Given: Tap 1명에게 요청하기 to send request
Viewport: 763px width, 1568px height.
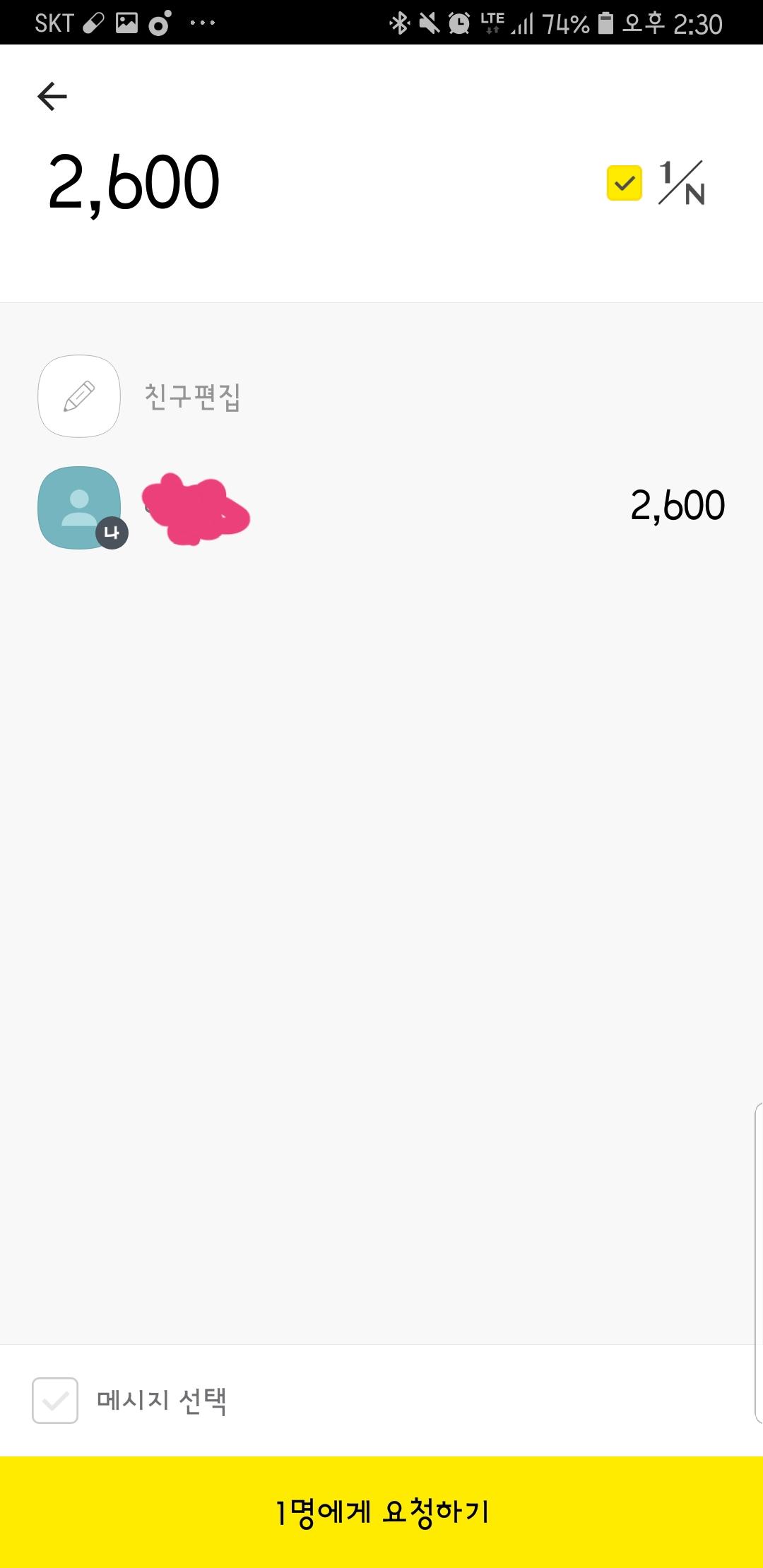Looking at the screenshot, I should click(381, 1511).
